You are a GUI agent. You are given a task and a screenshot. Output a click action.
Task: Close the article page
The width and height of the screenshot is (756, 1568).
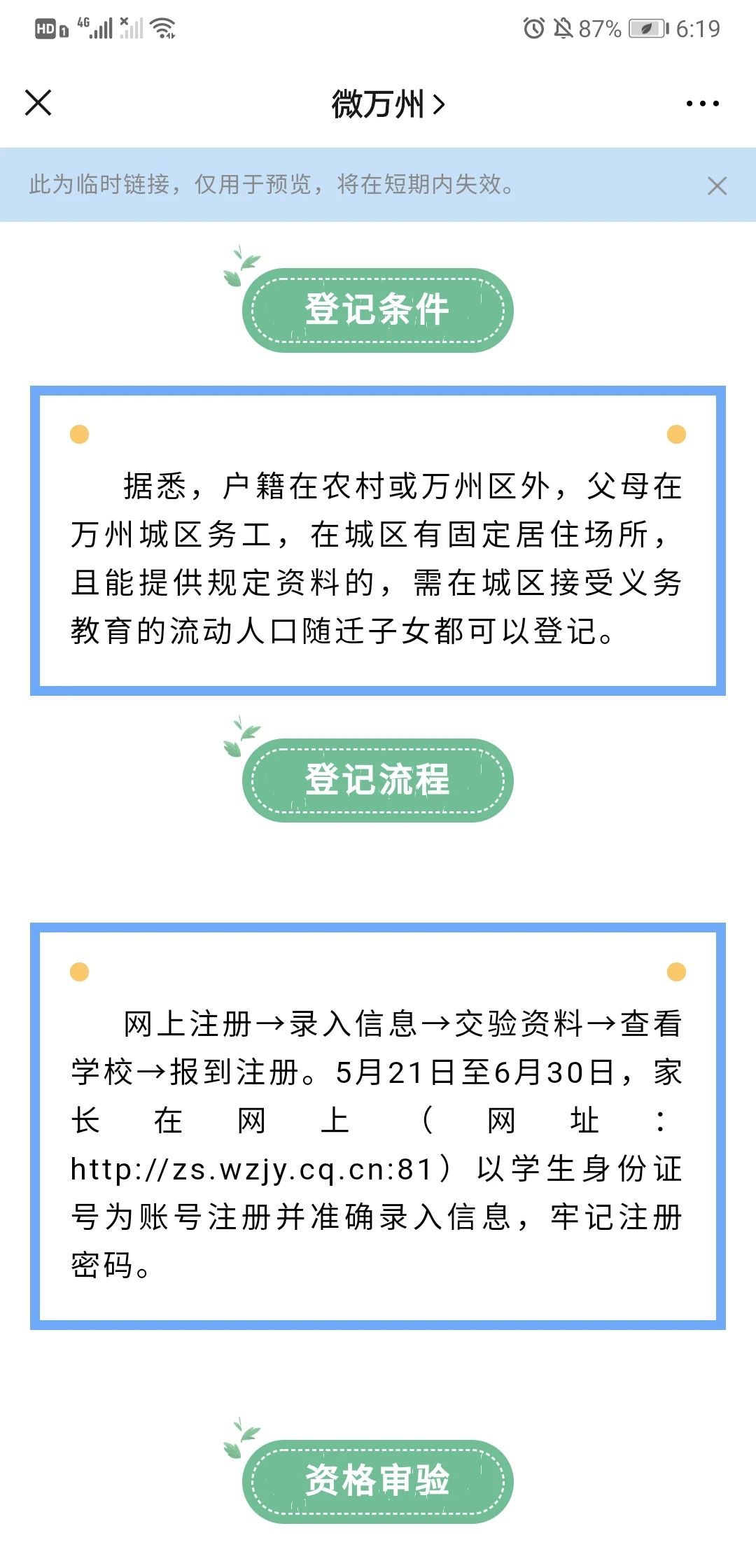pyautogui.click(x=38, y=103)
